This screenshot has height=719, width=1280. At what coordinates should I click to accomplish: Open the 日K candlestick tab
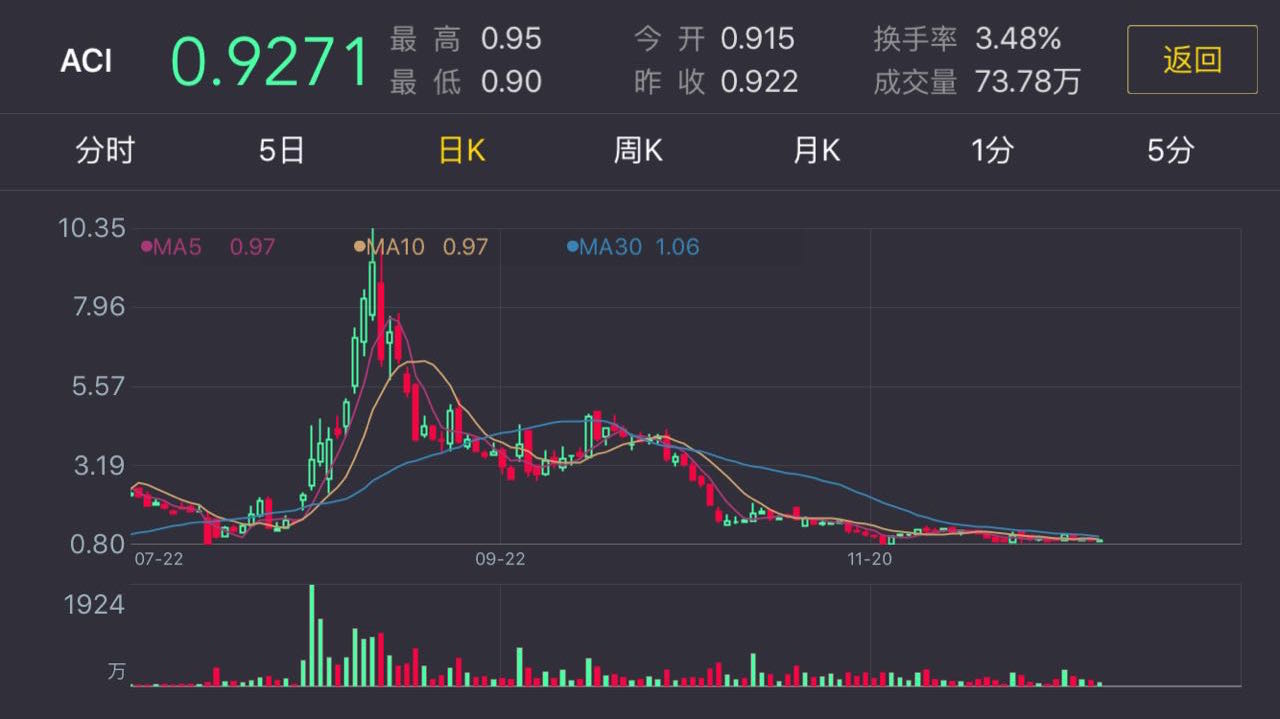(x=462, y=151)
